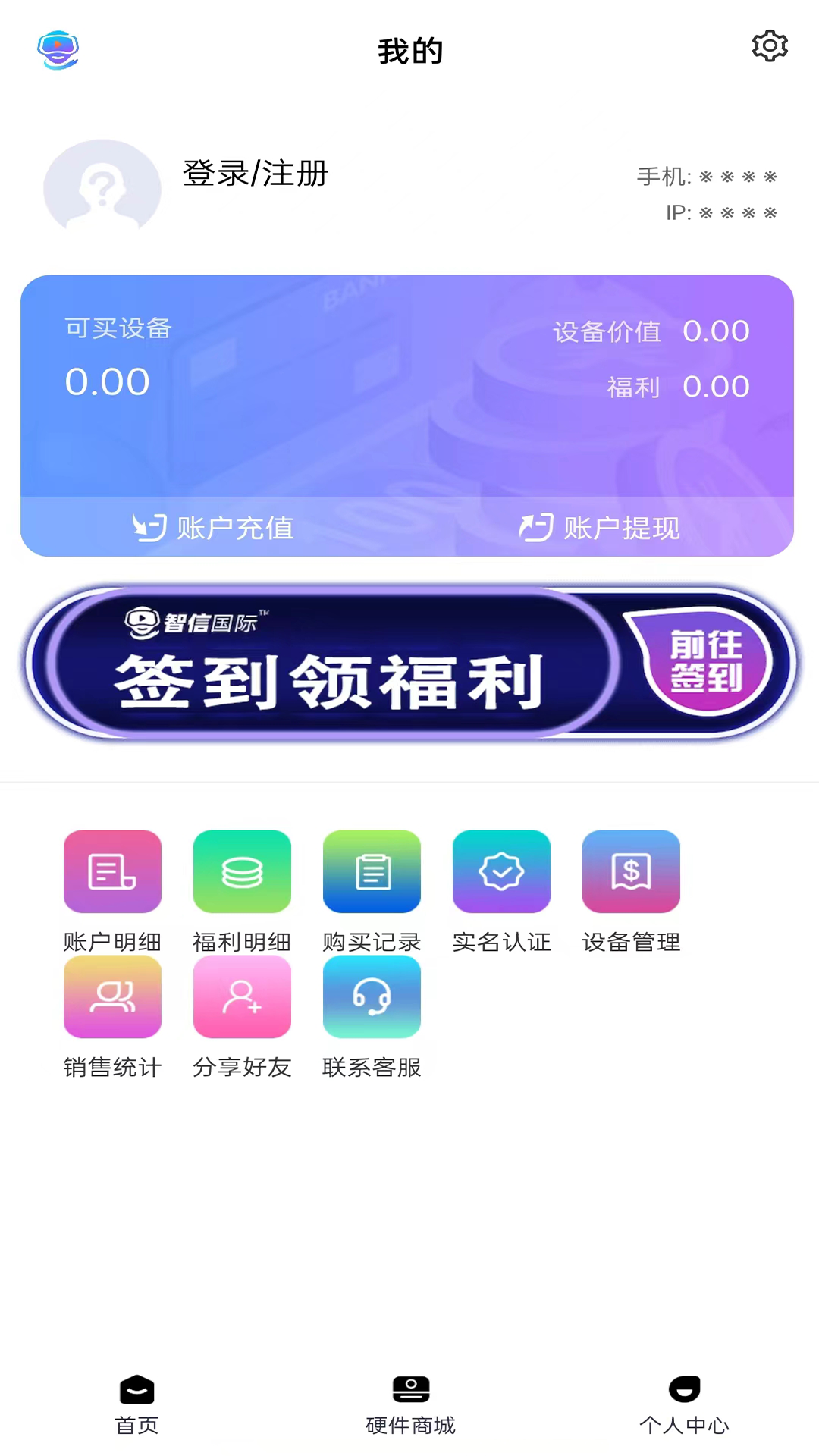Image resolution: width=819 pixels, height=1456 pixels.
Task: Open the settings gear icon
Action: pyautogui.click(x=770, y=47)
